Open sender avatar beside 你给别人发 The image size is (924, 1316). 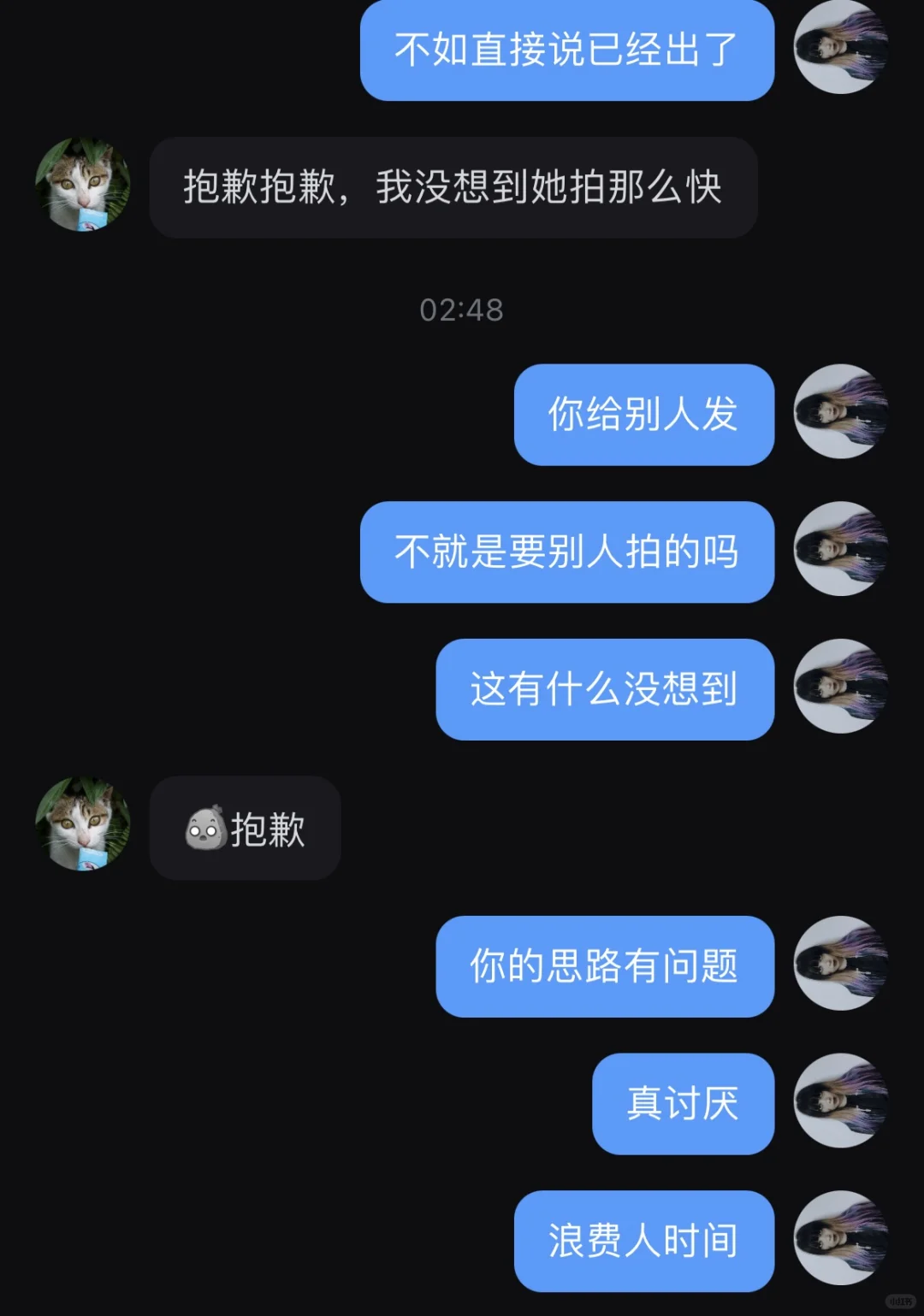pos(841,412)
